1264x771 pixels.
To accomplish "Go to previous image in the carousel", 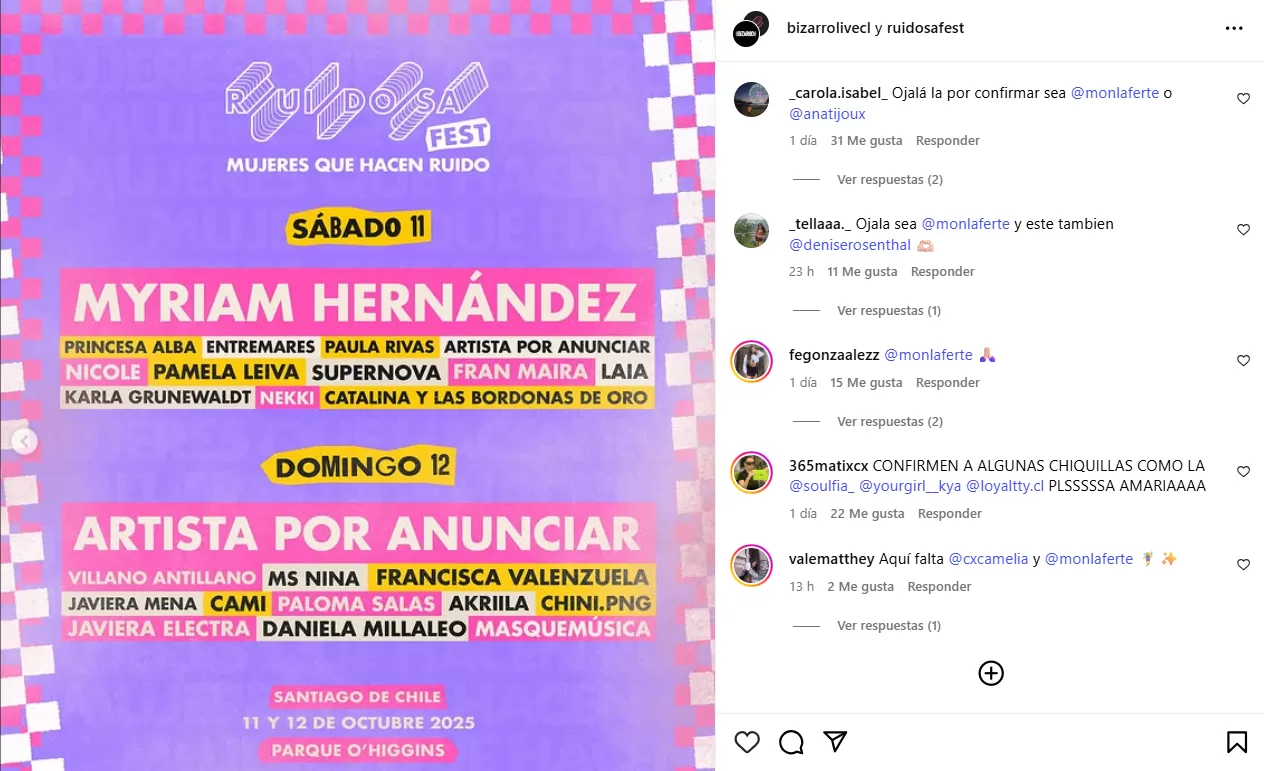I will (x=25, y=440).
